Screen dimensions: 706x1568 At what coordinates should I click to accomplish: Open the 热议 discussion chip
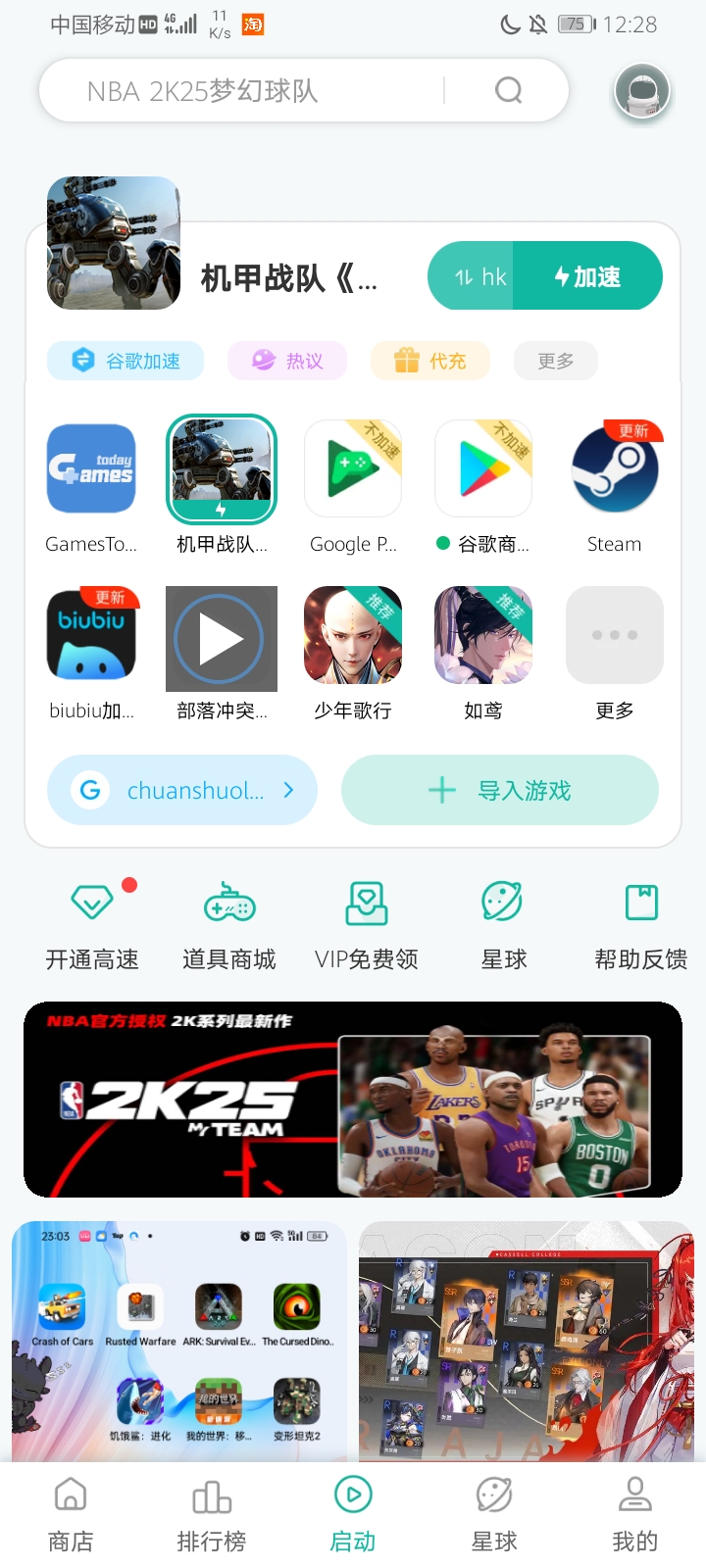288,361
